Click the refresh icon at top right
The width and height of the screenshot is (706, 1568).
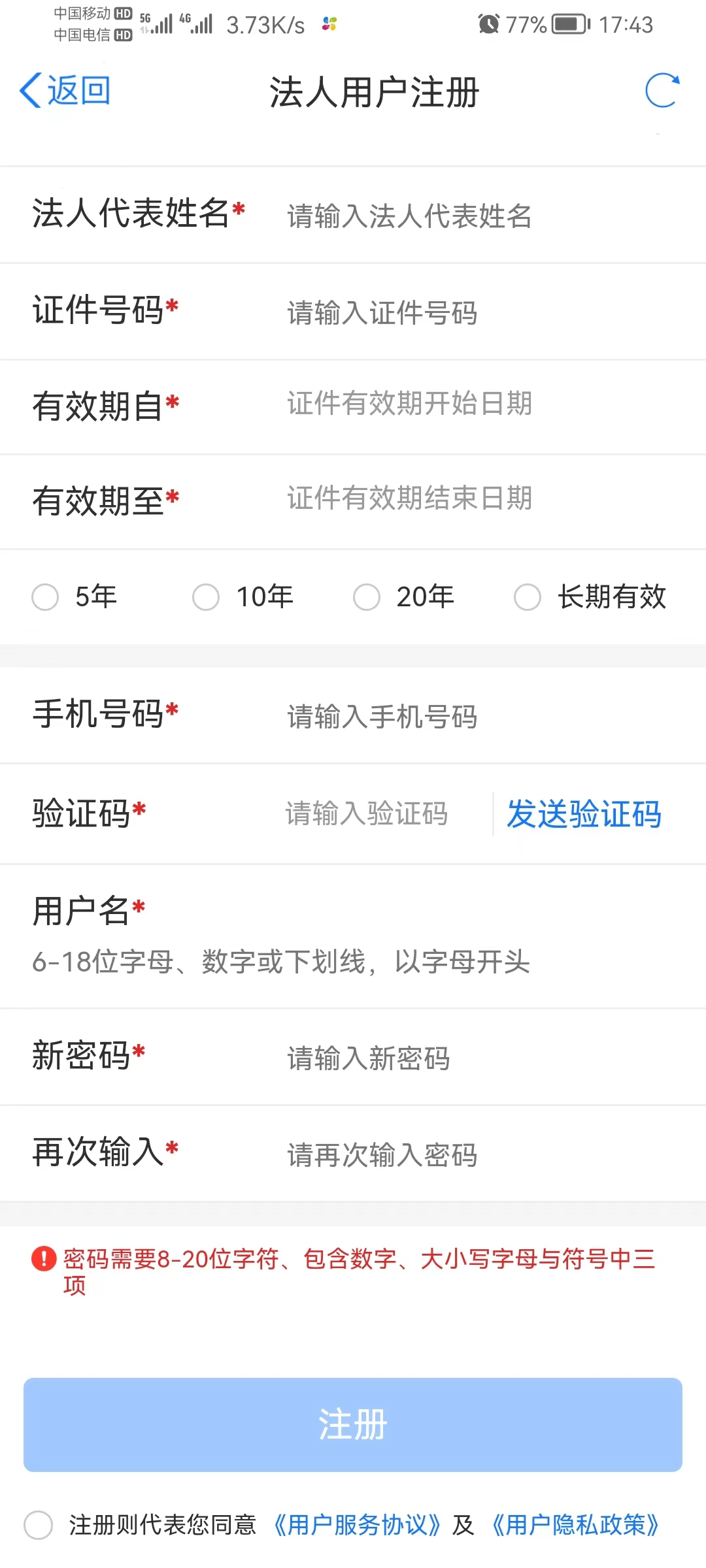pyautogui.click(x=663, y=91)
